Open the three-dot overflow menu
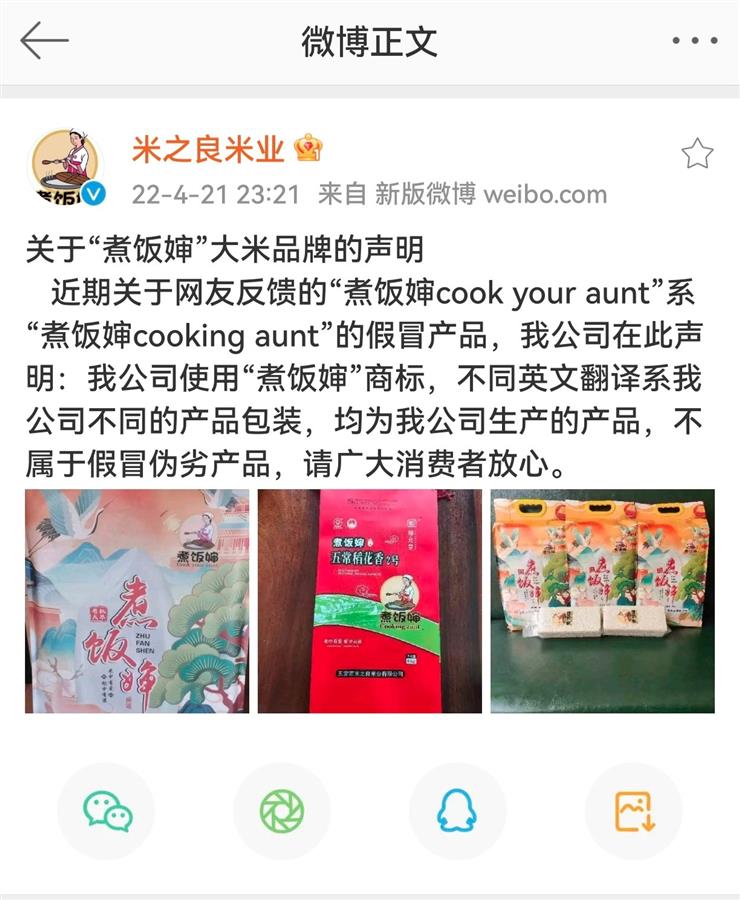This screenshot has height=900, width=740. [x=694, y=41]
